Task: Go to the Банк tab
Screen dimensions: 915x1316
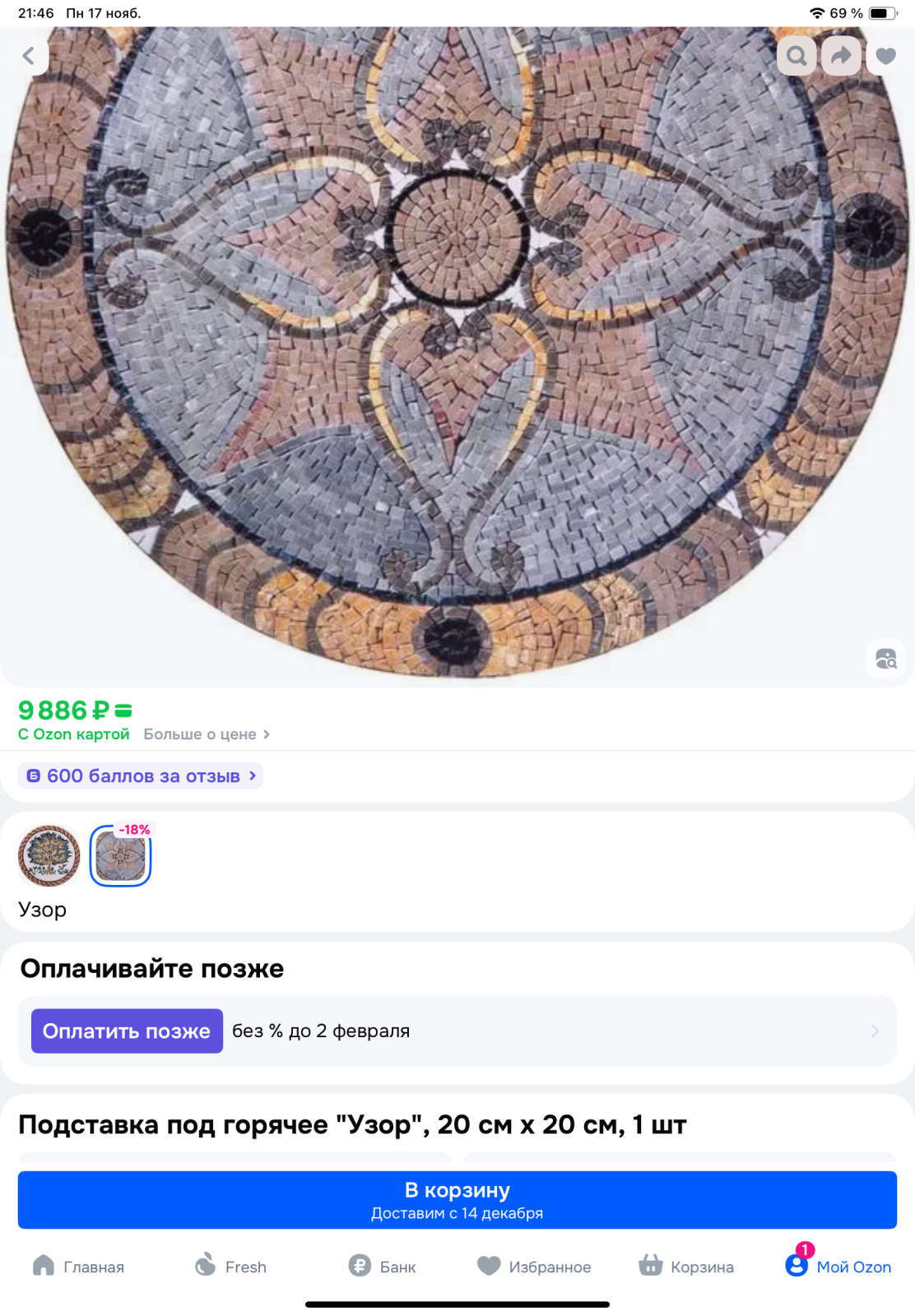Action: coord(382,1266)
